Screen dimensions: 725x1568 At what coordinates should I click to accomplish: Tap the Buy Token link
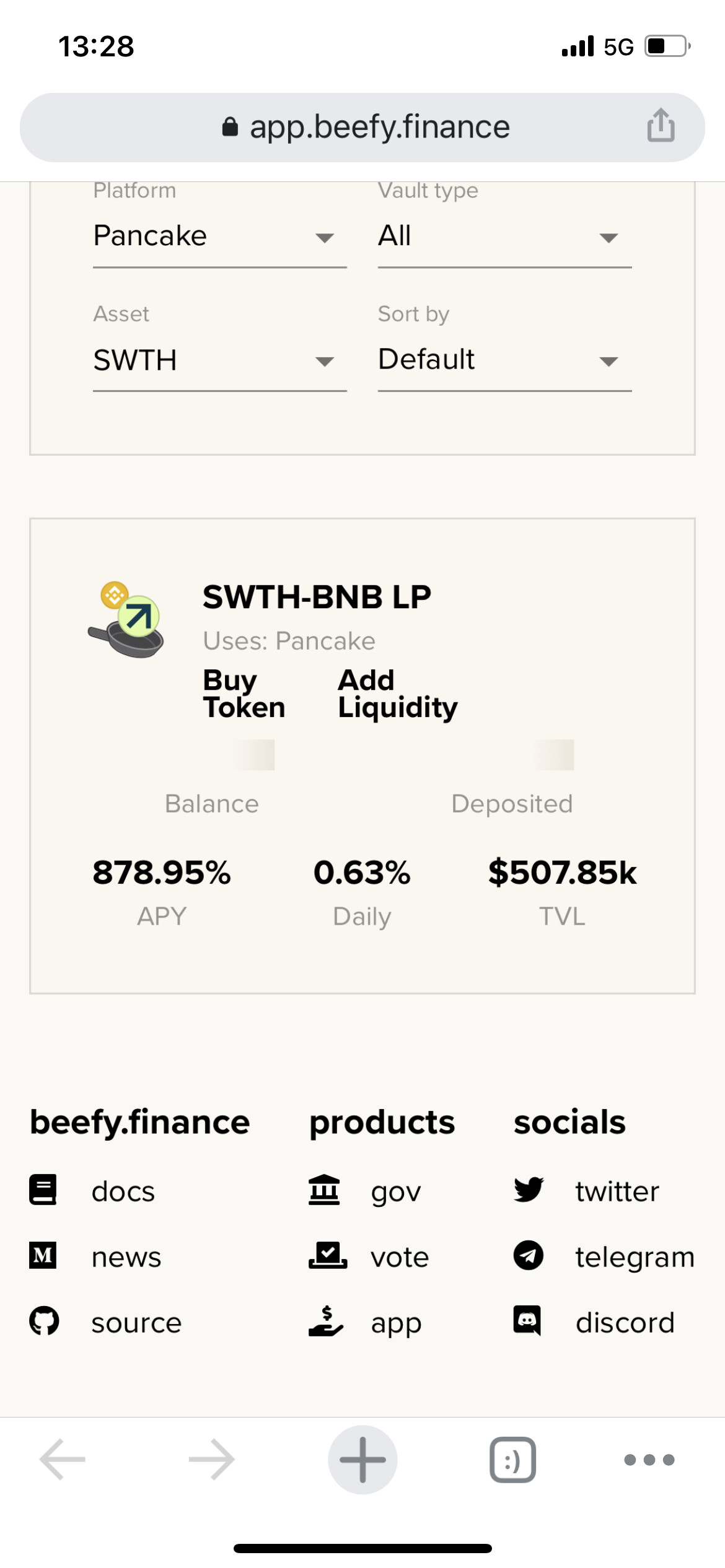(244, 694)
